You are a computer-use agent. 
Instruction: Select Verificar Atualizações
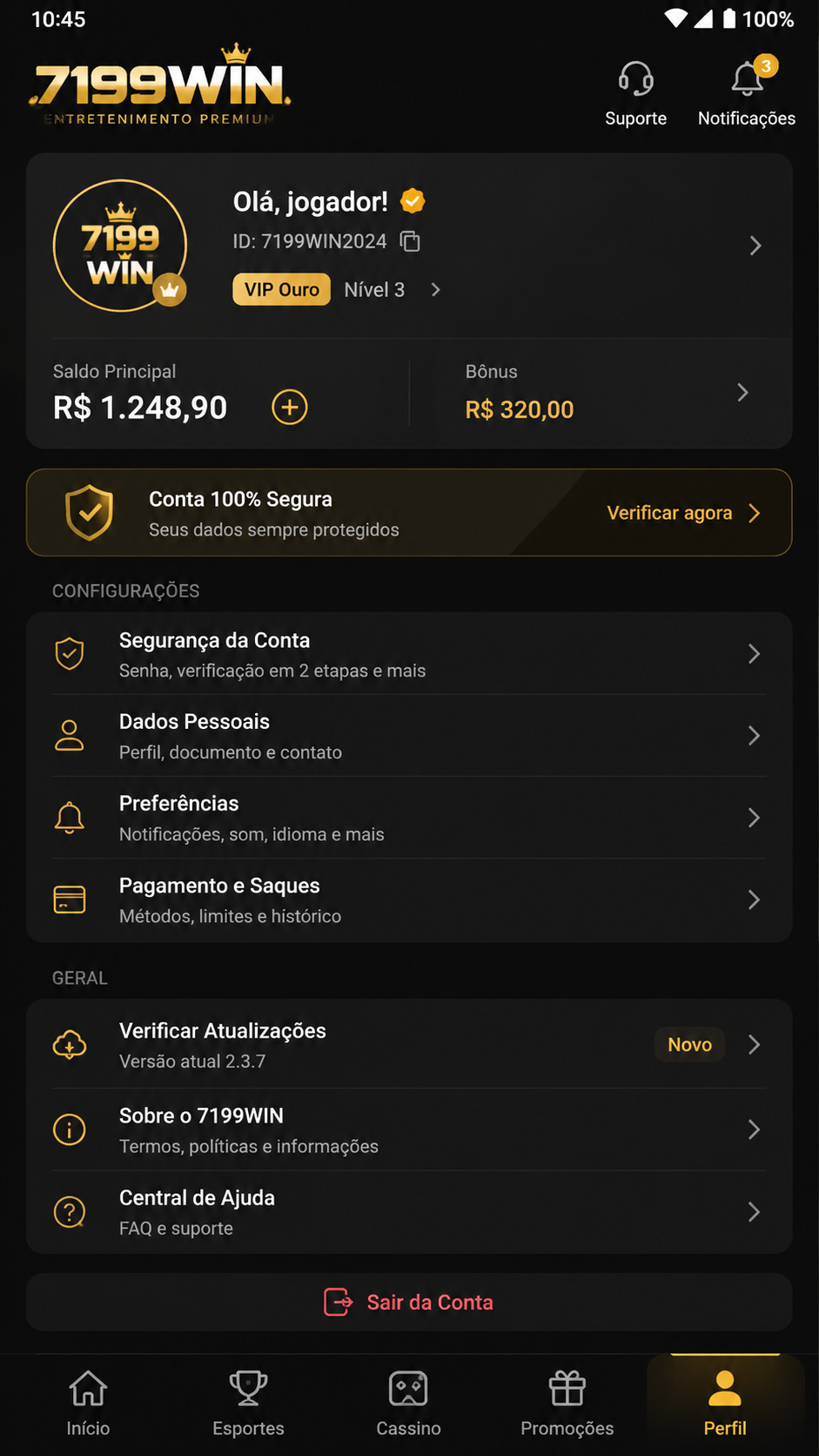coord(409,1044)
